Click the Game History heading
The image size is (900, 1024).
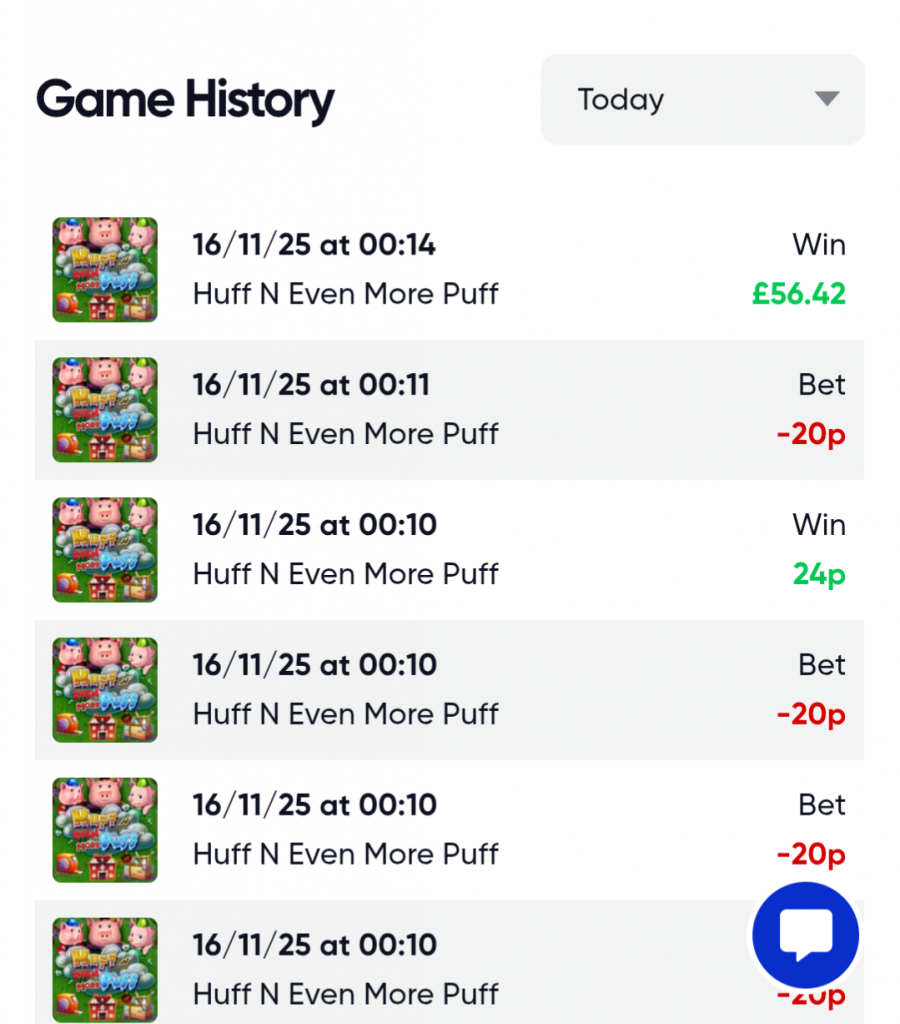(x=185, y=99)
